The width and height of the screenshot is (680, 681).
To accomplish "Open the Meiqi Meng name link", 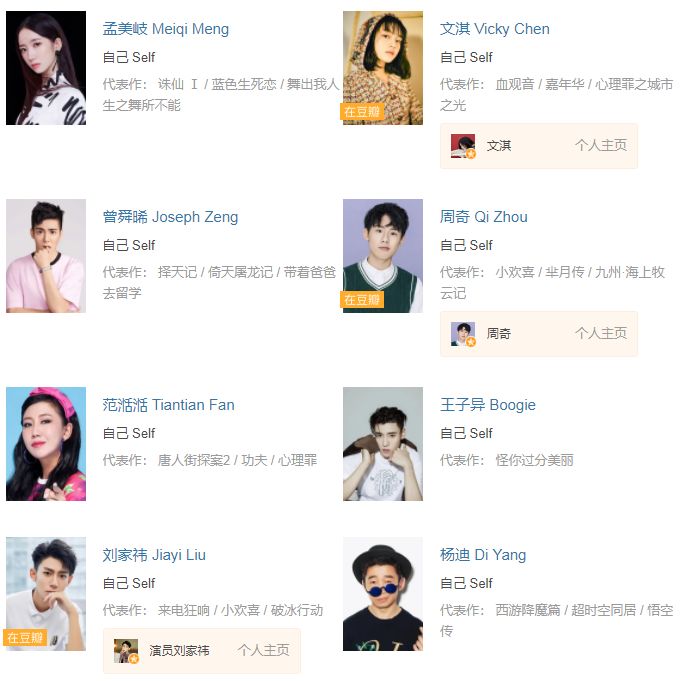I will click(165, 29).
